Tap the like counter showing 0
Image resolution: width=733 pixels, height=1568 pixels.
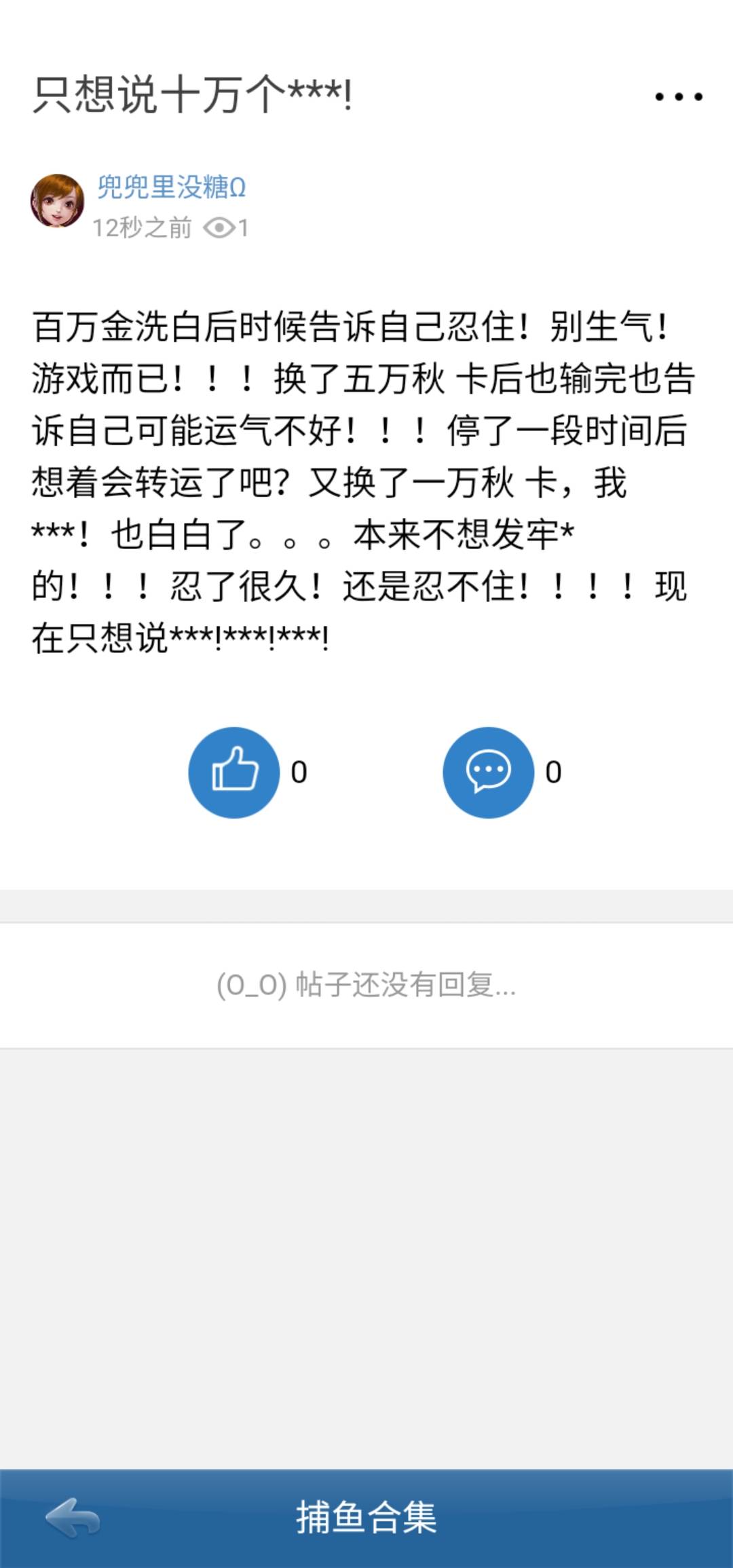[x=301, y=772]
